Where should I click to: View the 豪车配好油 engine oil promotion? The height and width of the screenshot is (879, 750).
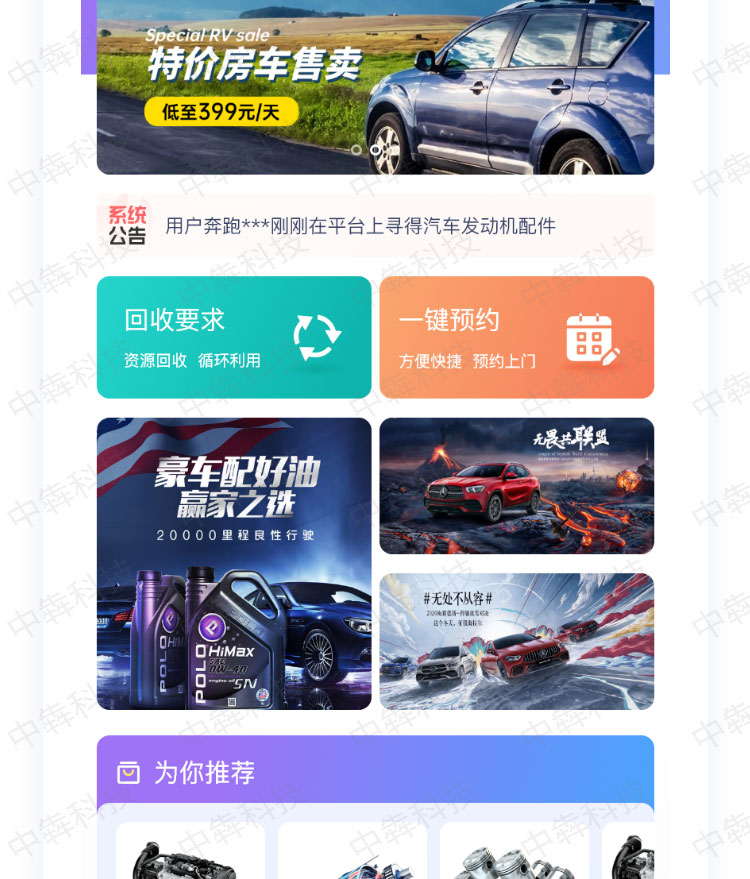[233, 563]
